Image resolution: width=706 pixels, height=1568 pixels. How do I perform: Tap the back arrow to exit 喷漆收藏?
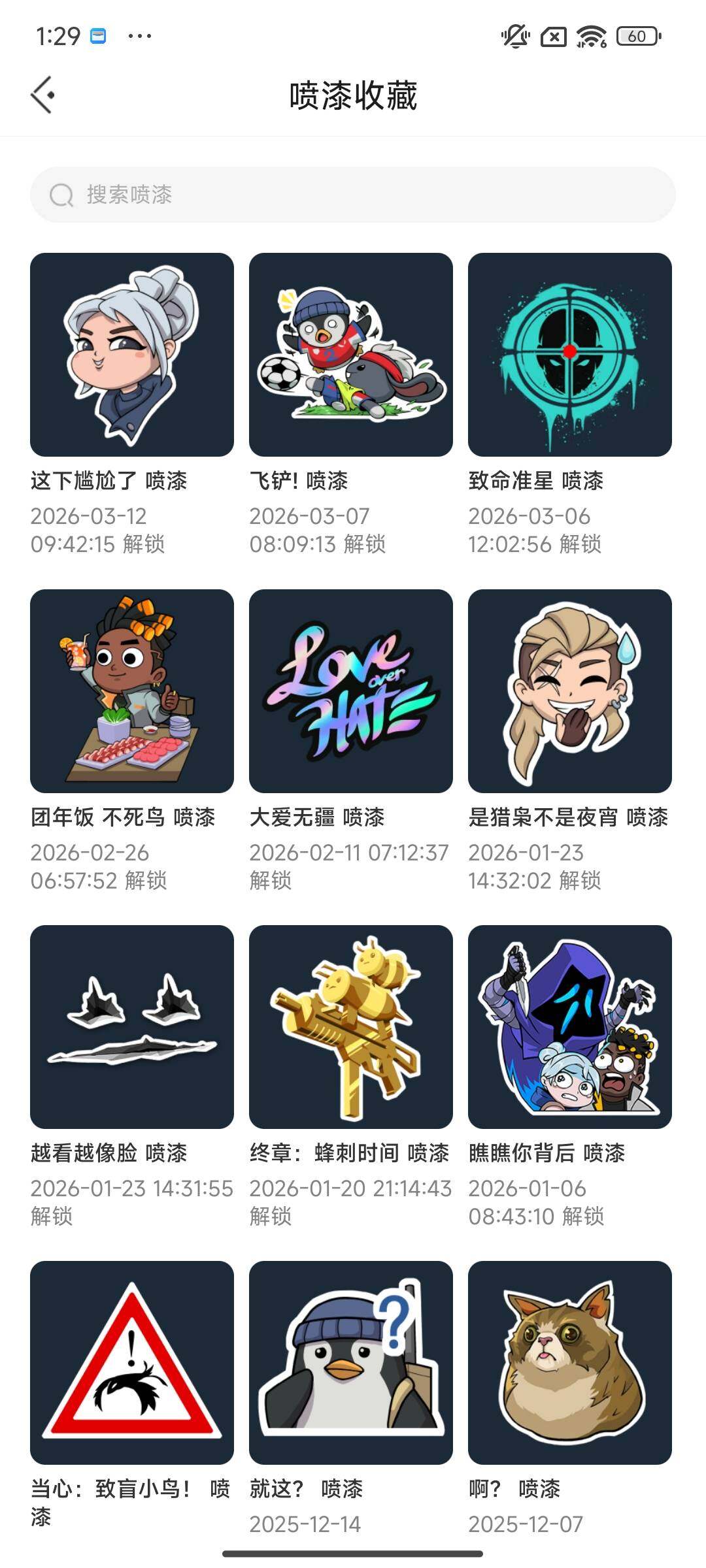click(x=43, y=93)
